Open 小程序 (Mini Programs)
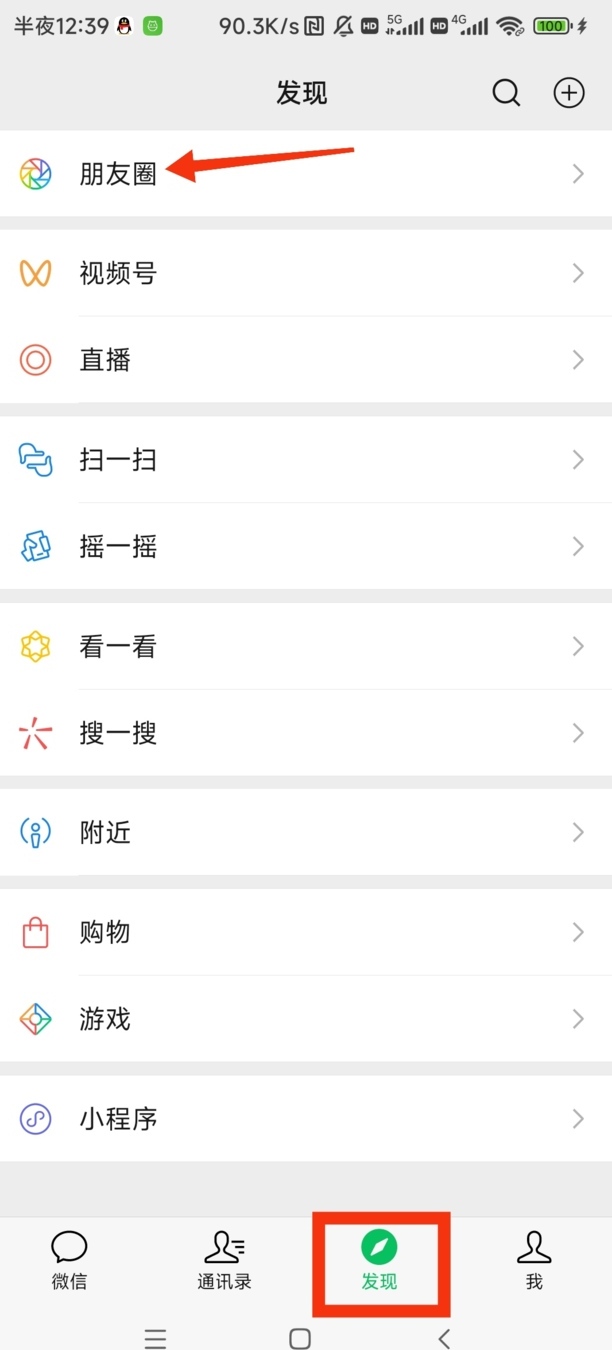Screen dimensions: 612x1350 (118, 1119)
